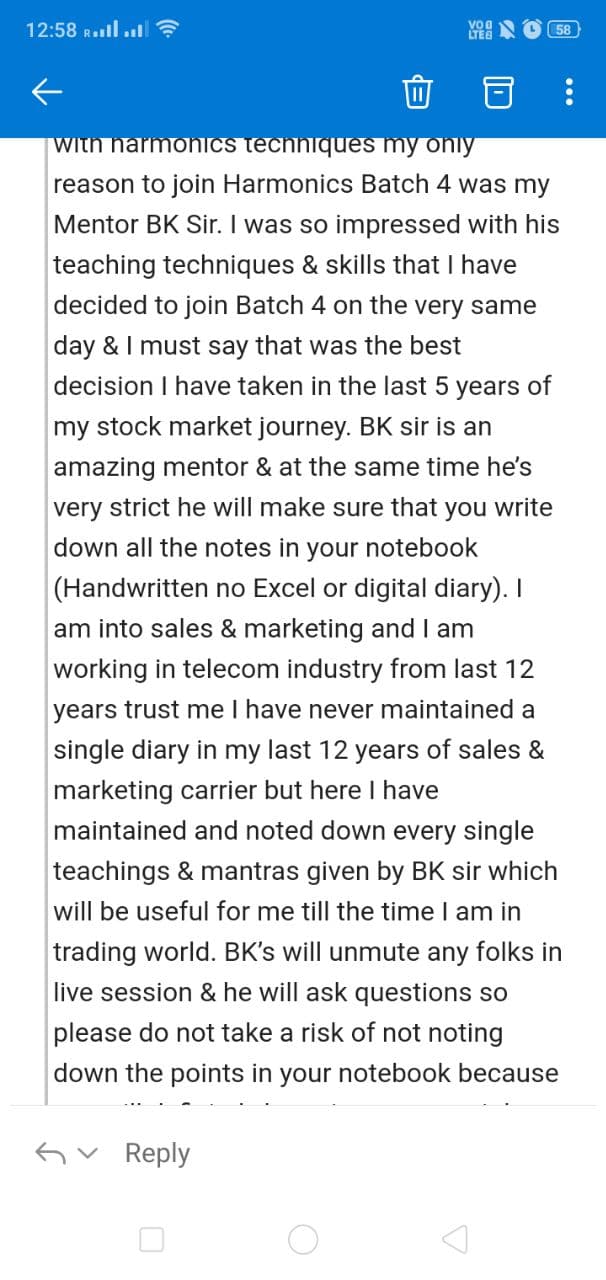
Task: Delete this email with the trash icon
Action: (x=416, y=93)
